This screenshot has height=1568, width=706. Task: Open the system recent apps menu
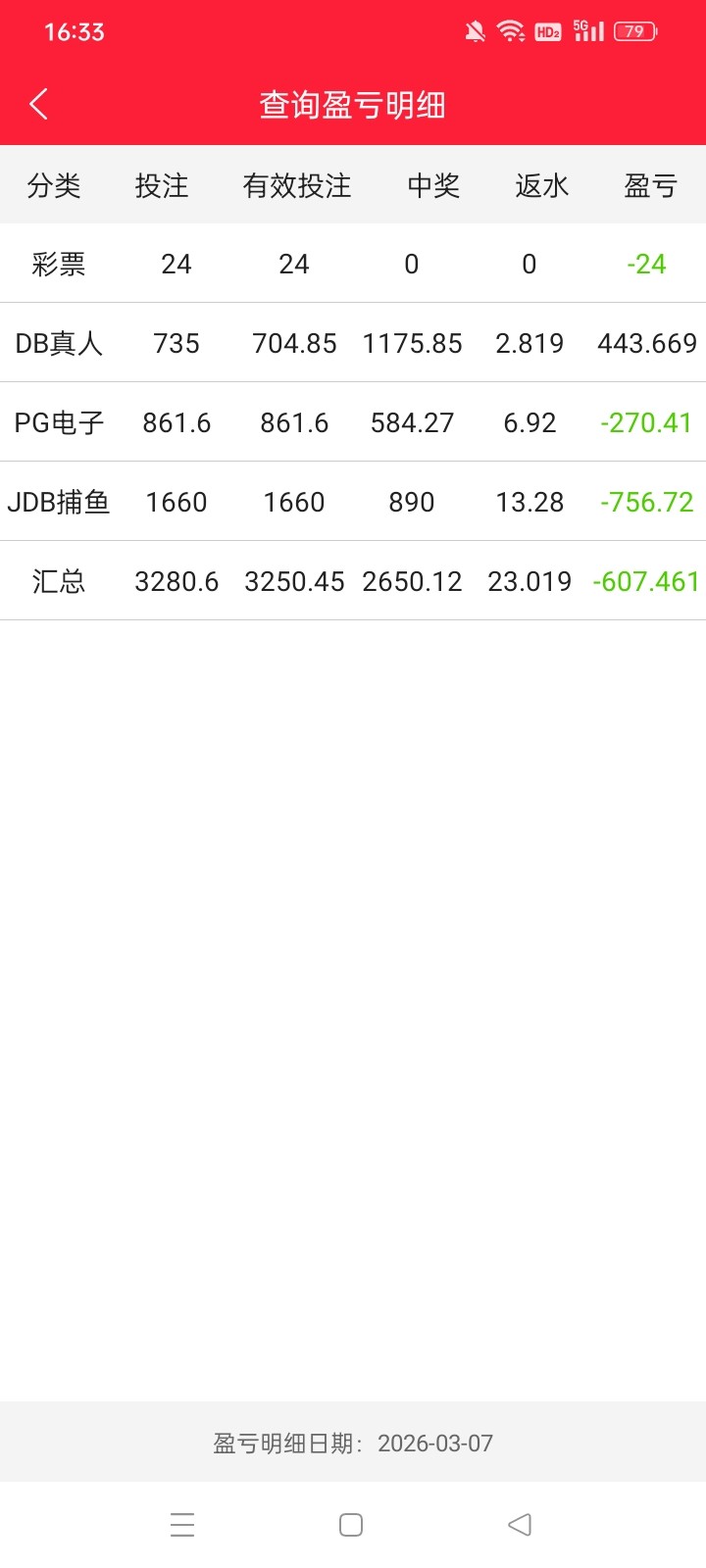click(182, 1524)
